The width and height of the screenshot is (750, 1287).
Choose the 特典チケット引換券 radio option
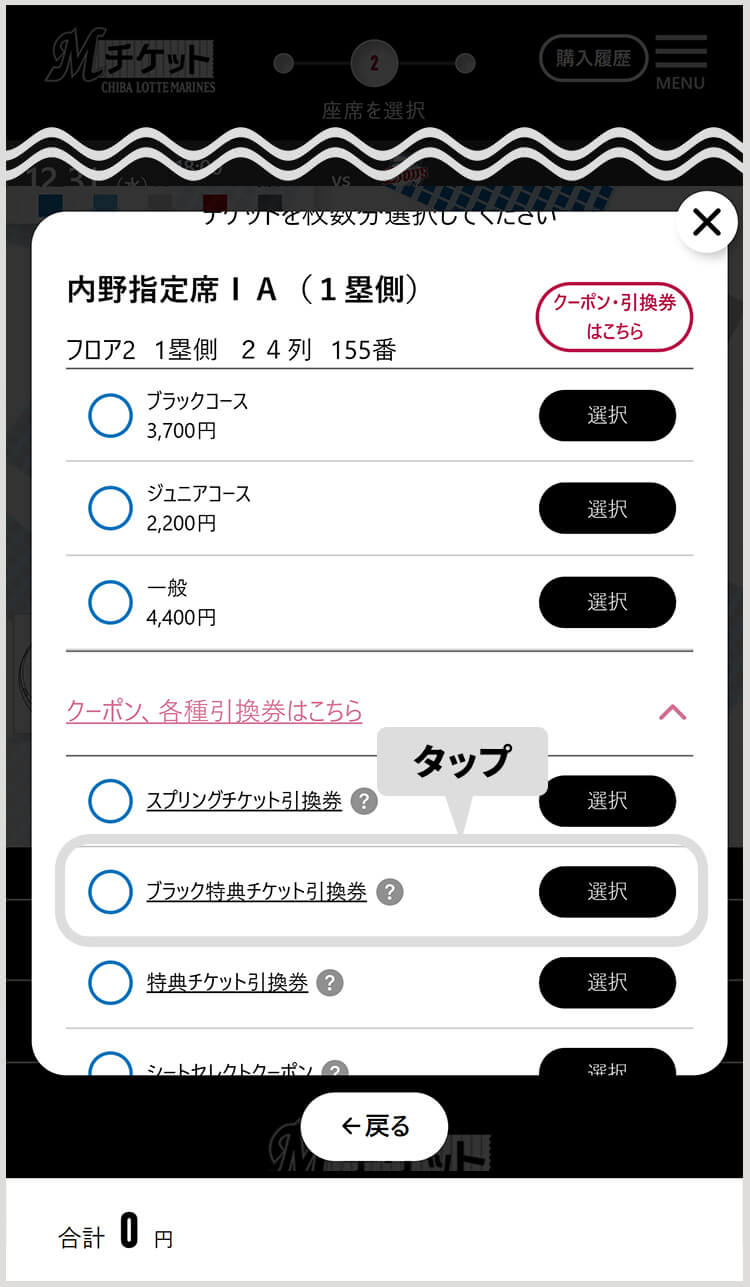pyautogui.click(x=110, y=982)
